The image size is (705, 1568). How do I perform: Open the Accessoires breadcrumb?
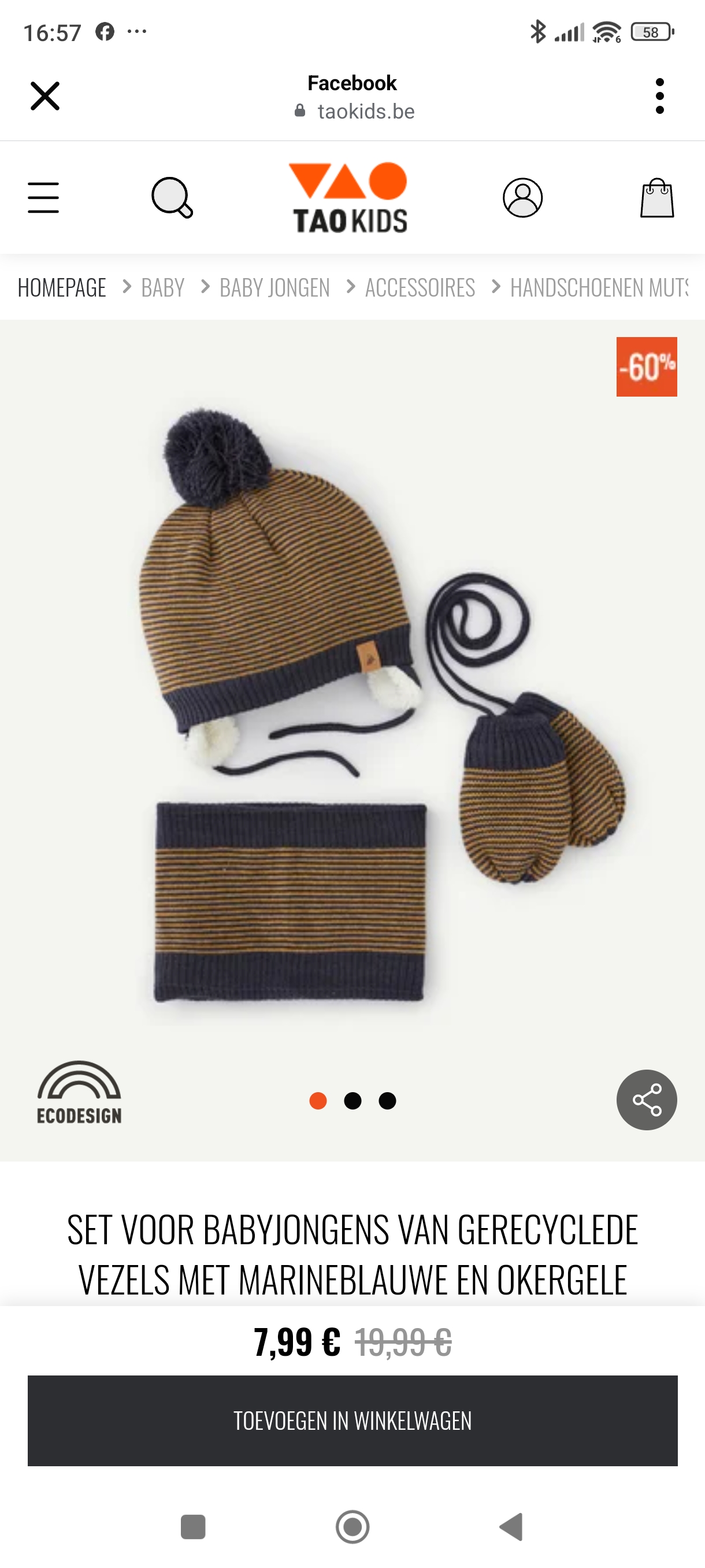coord(420,288)
